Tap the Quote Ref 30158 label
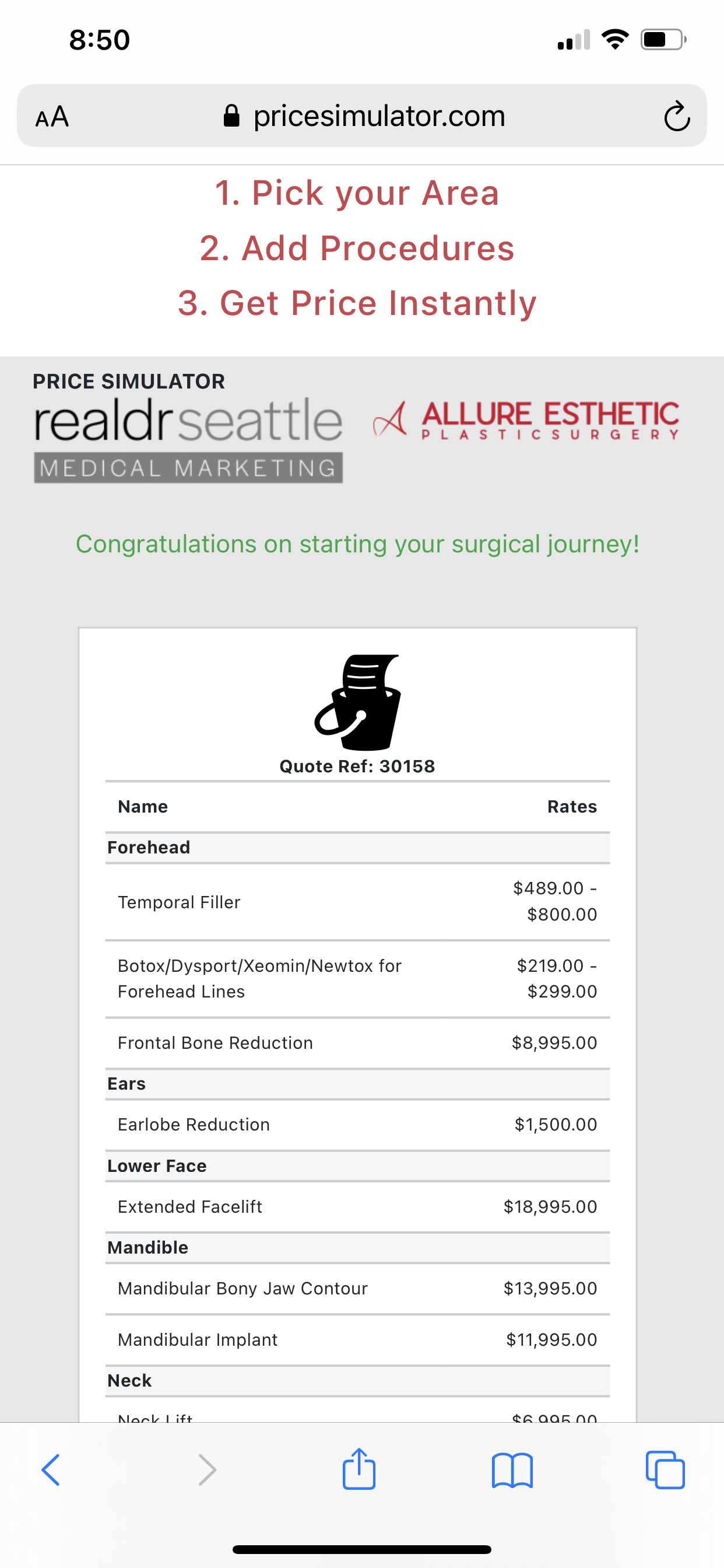Screen dimensions: 724x1568 (358, 766)
